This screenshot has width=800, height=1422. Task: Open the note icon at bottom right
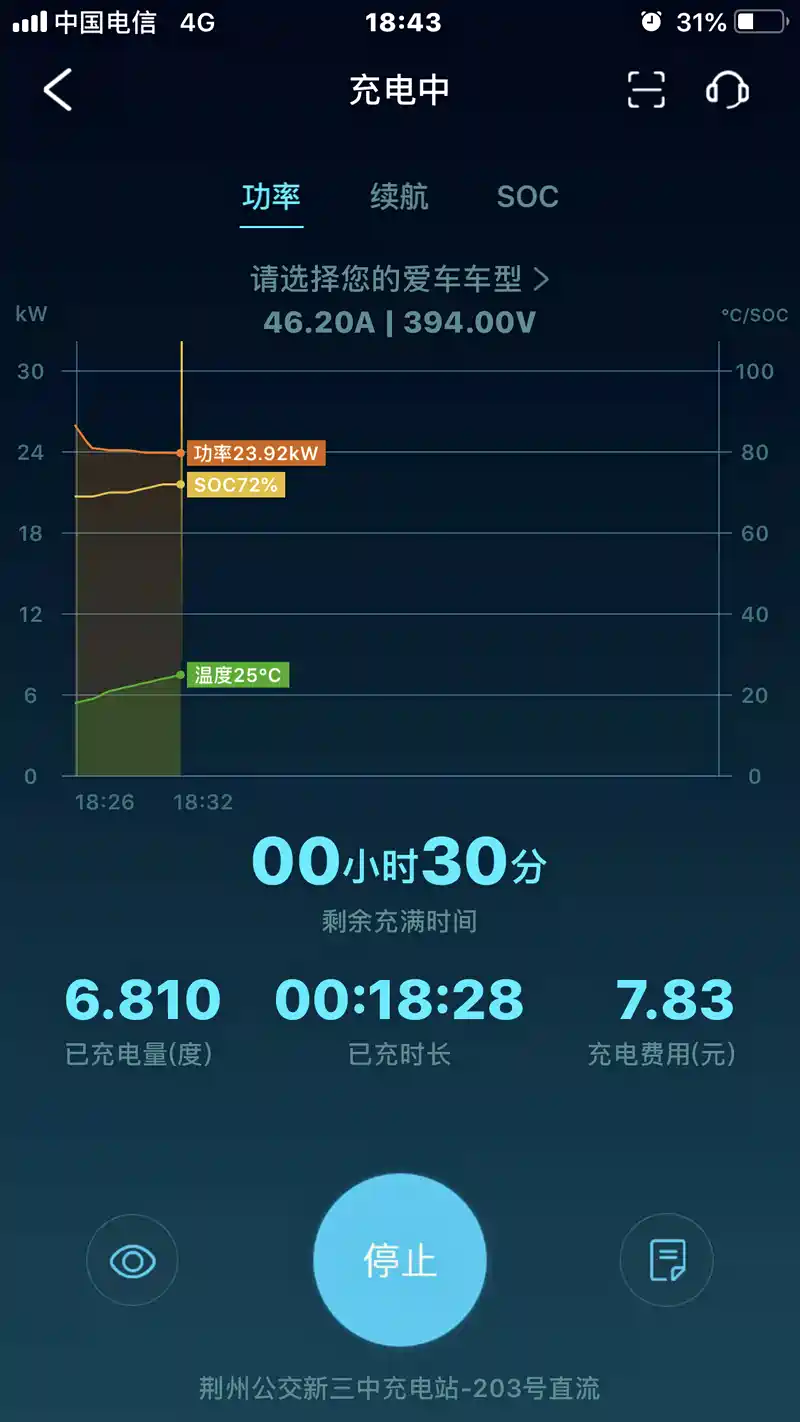[667, 1260]
